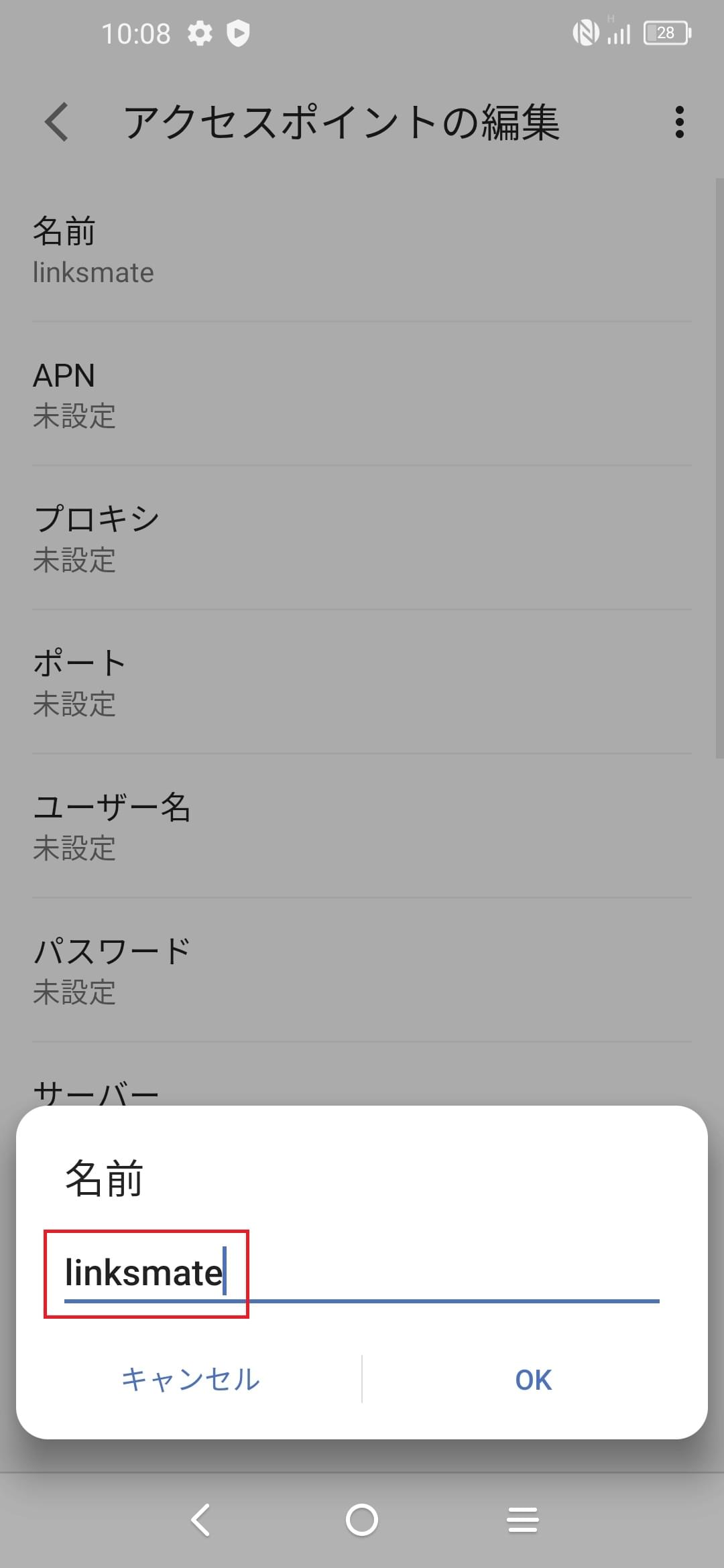This screenshot has width=724, height=1568.
Task: Tap the clock showing 10:08
Action: pos(138,32)
